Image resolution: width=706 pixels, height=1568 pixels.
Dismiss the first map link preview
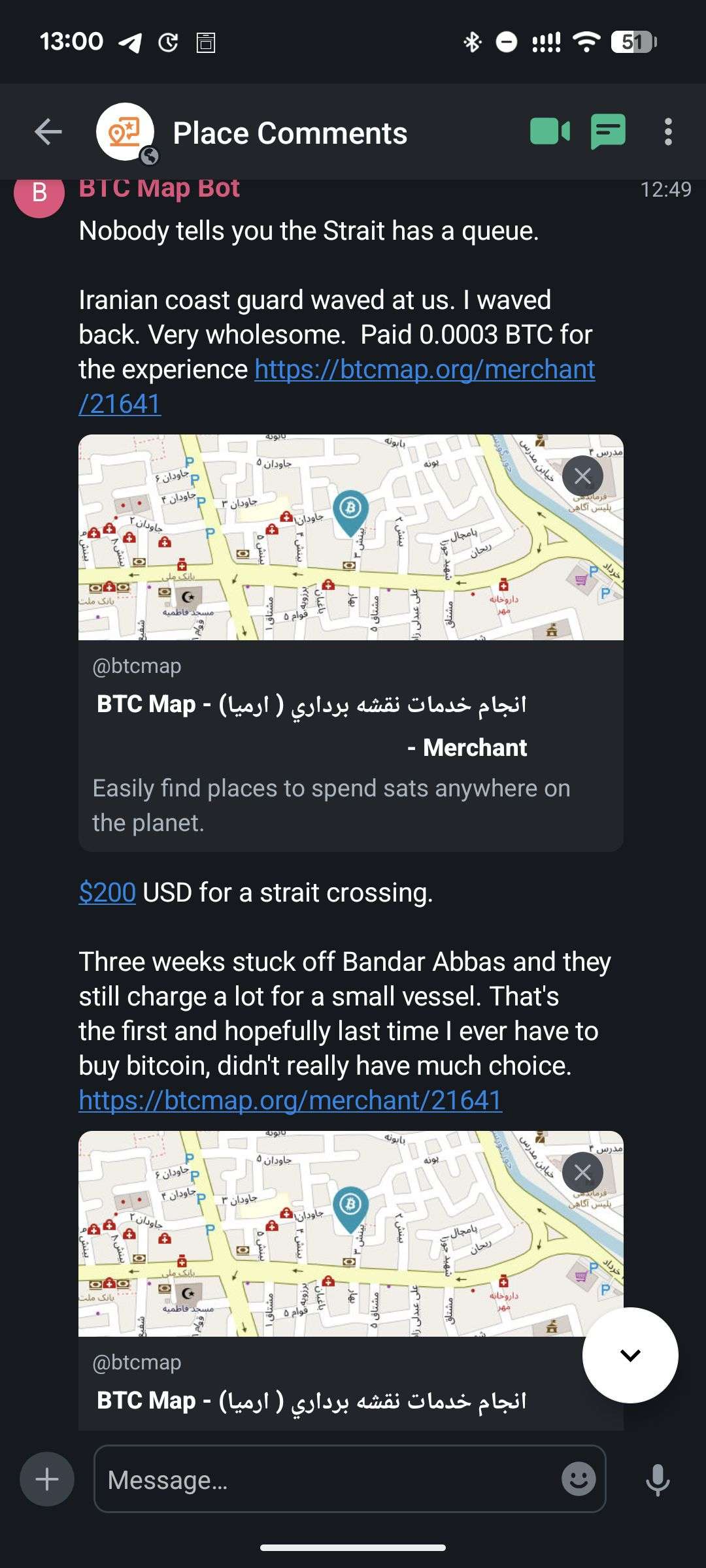582,476
